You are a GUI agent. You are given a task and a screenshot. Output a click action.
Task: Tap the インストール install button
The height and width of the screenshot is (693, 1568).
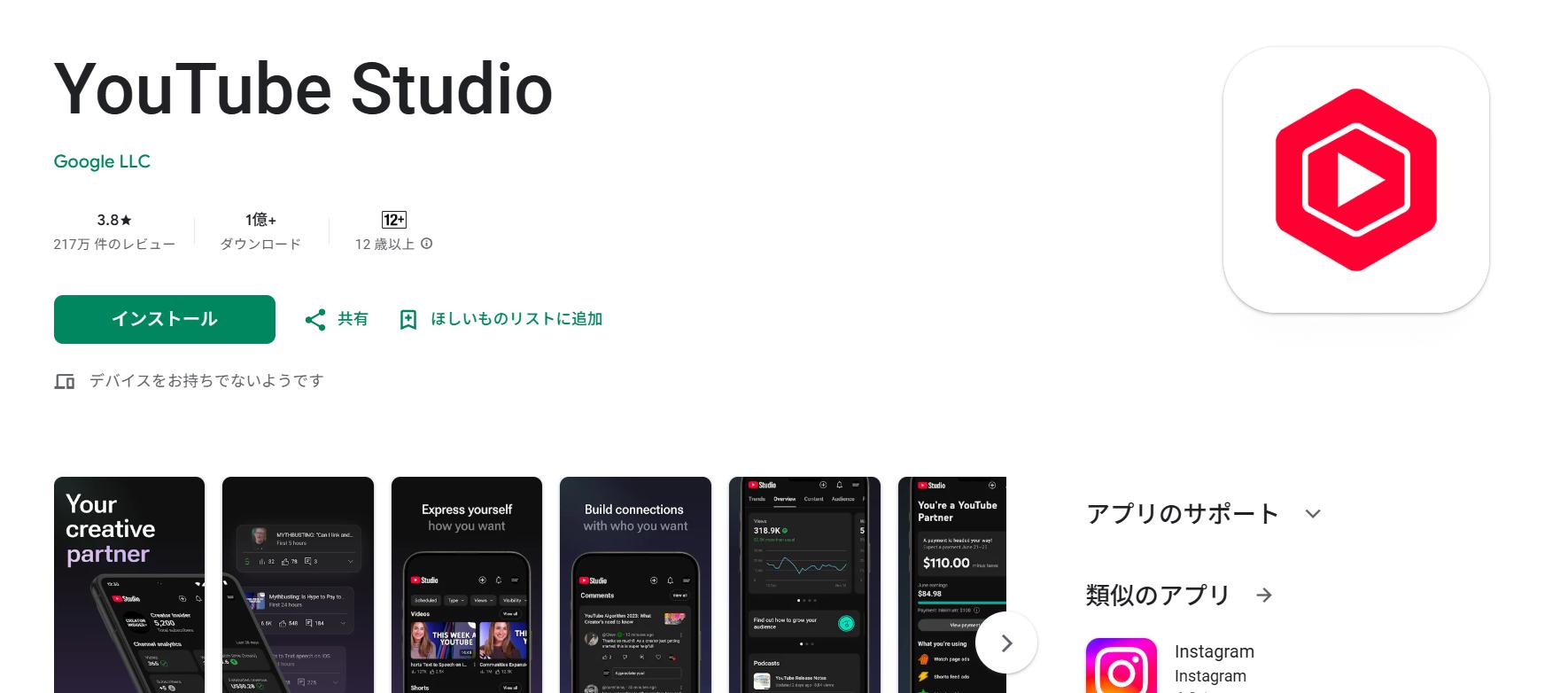tap(164, 319)
